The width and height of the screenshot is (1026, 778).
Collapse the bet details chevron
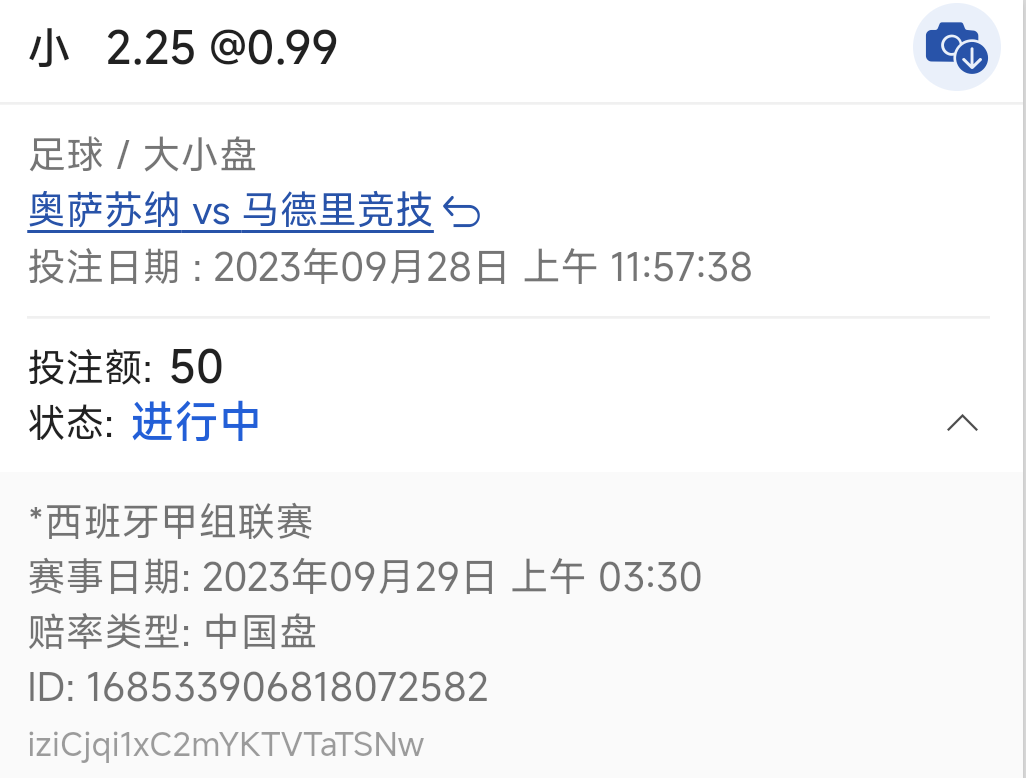[x=961, y=423]
